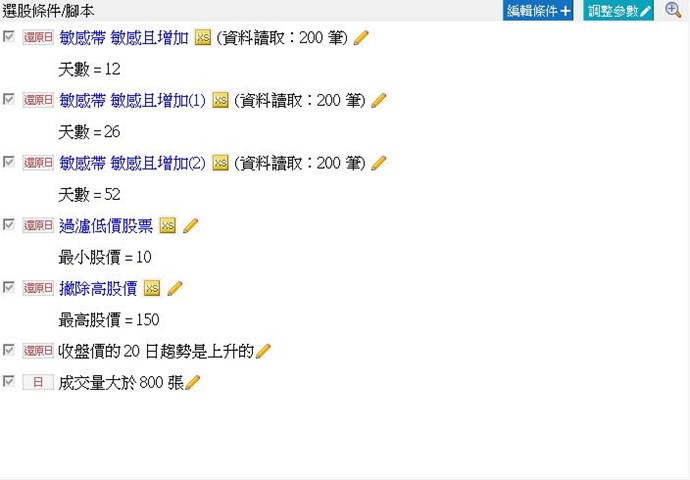
Task: Edit 敏感帶 敏感且增加(1) with its pencil icon
Action: coord(379,100)
